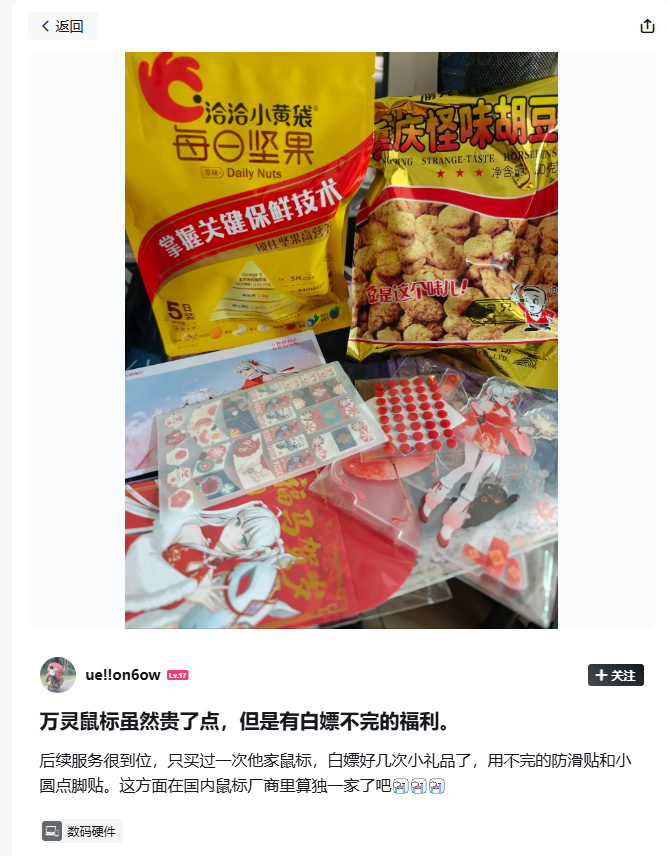Open ue!!on6ow's profile avatar

coord(58,675)
